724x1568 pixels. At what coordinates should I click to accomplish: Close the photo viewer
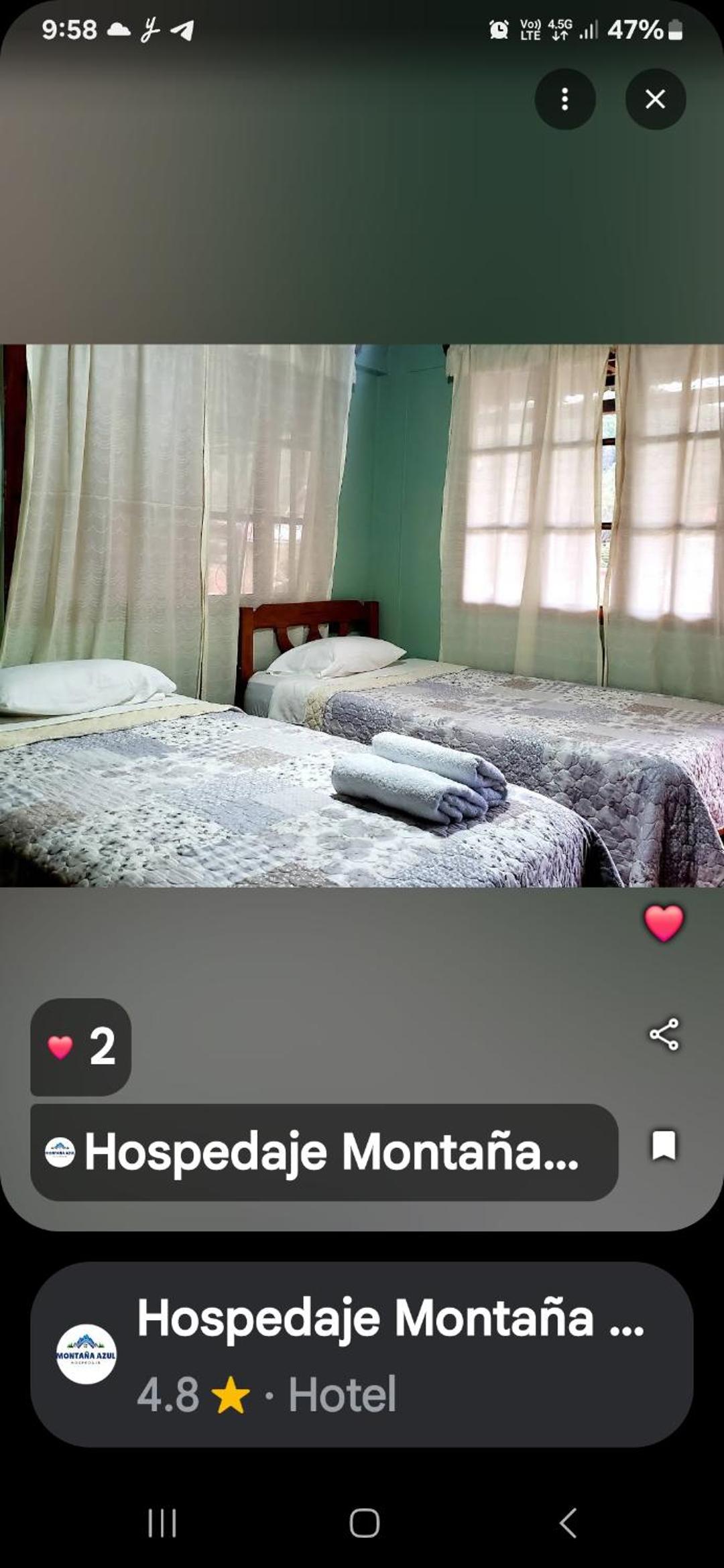click(x=655, y=99)
